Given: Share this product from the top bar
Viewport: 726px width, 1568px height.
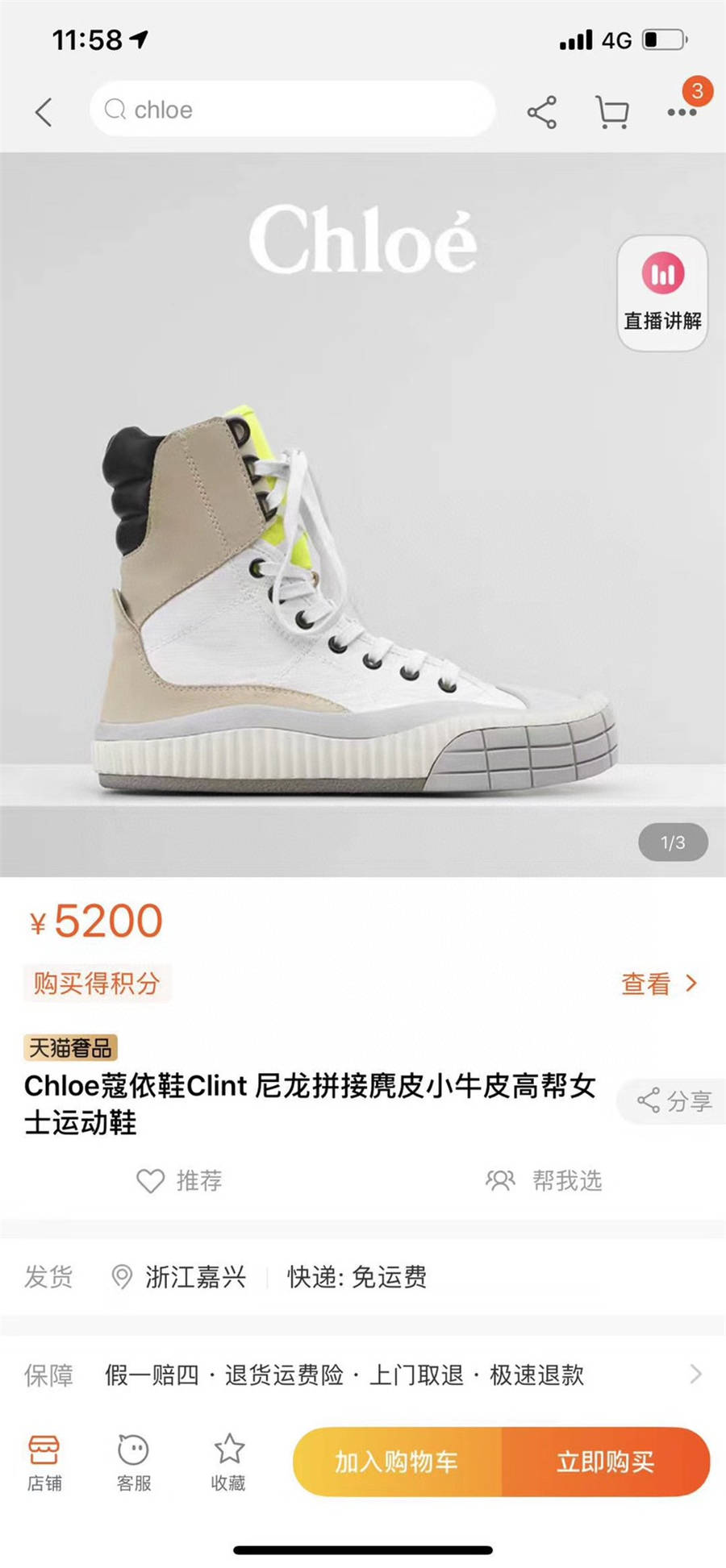Looking at the screenshot, I should (542, 112).
